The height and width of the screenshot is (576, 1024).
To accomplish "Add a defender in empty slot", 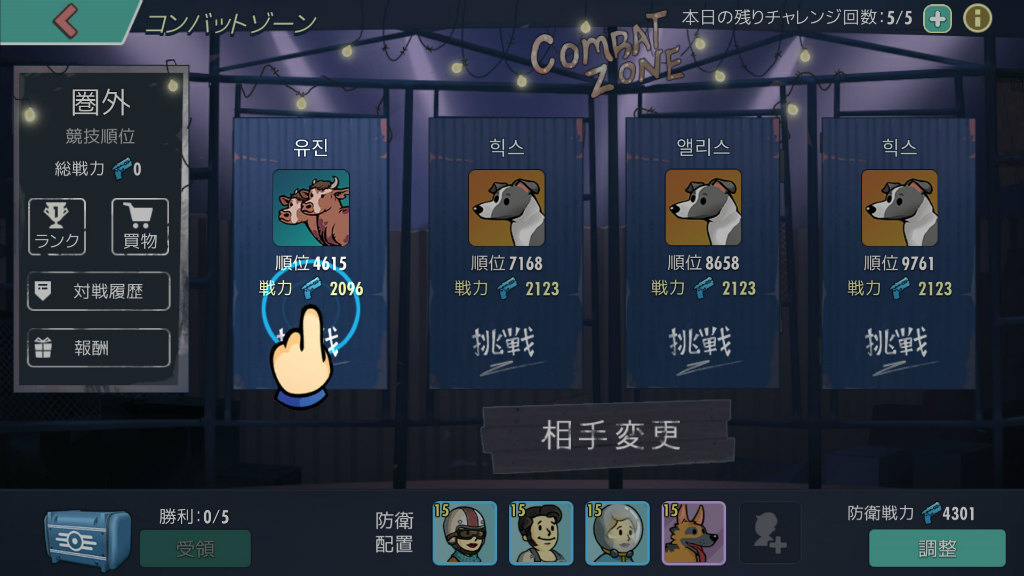I will tap(770, 533).
